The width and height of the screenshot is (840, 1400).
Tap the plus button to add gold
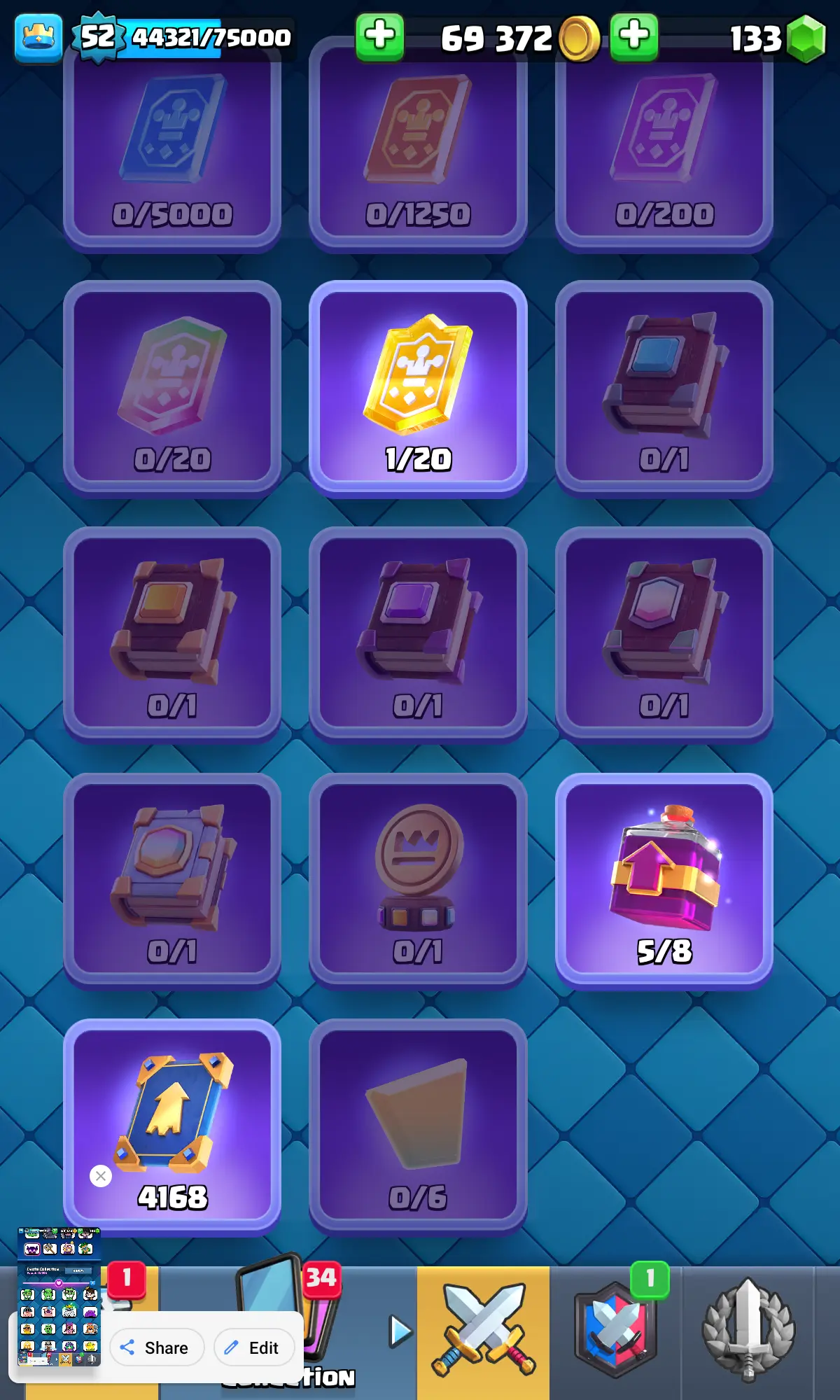pyautogui.click(x=379, y=36)
